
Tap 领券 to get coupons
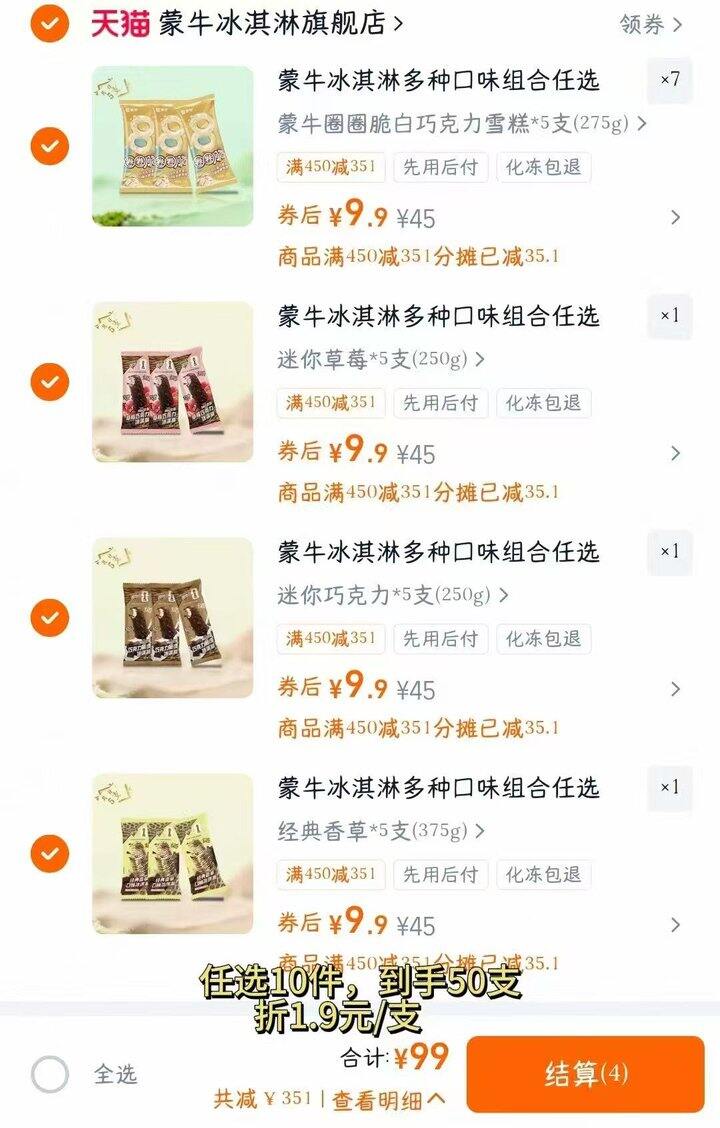[650, 24]
